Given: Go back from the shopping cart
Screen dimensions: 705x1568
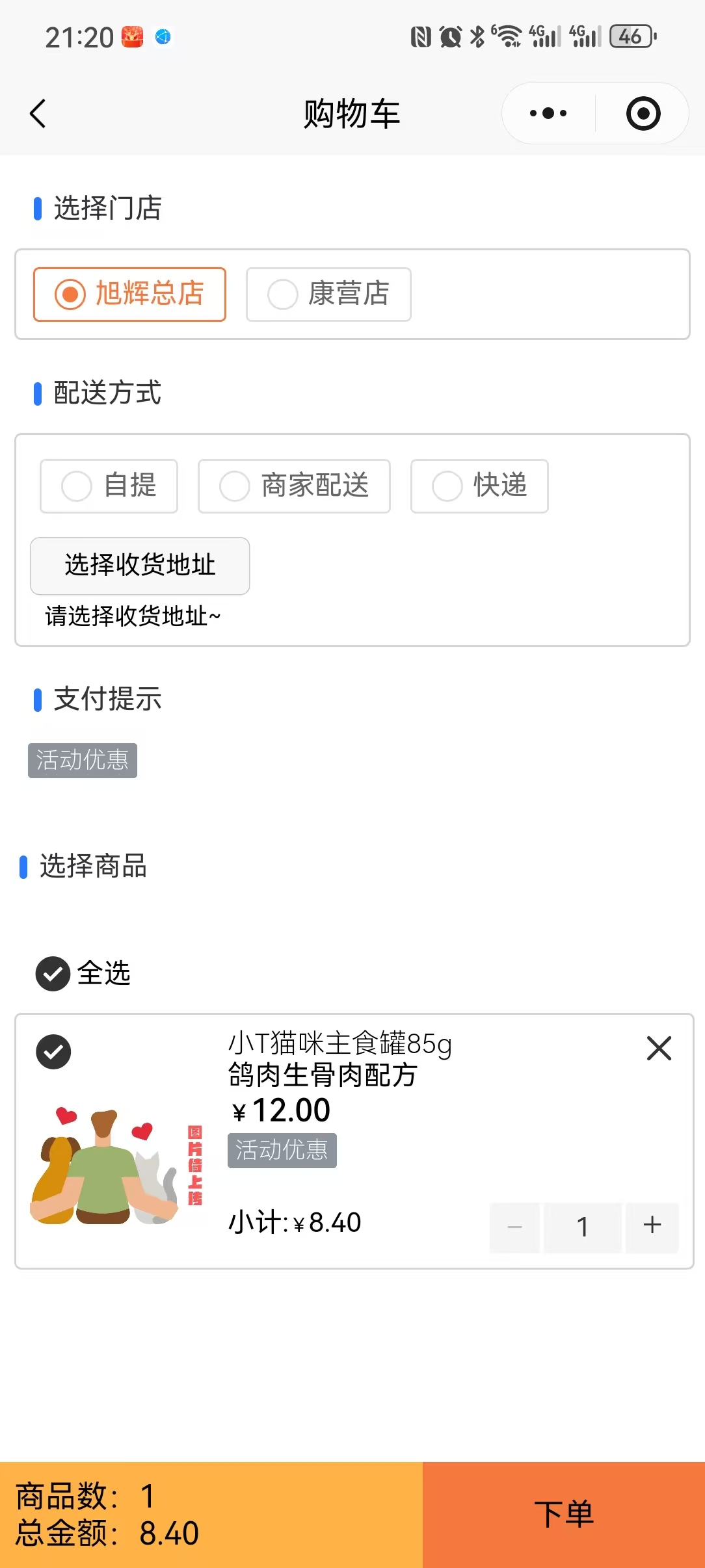Looking at the screenshot, I should [x=38, y=114].
